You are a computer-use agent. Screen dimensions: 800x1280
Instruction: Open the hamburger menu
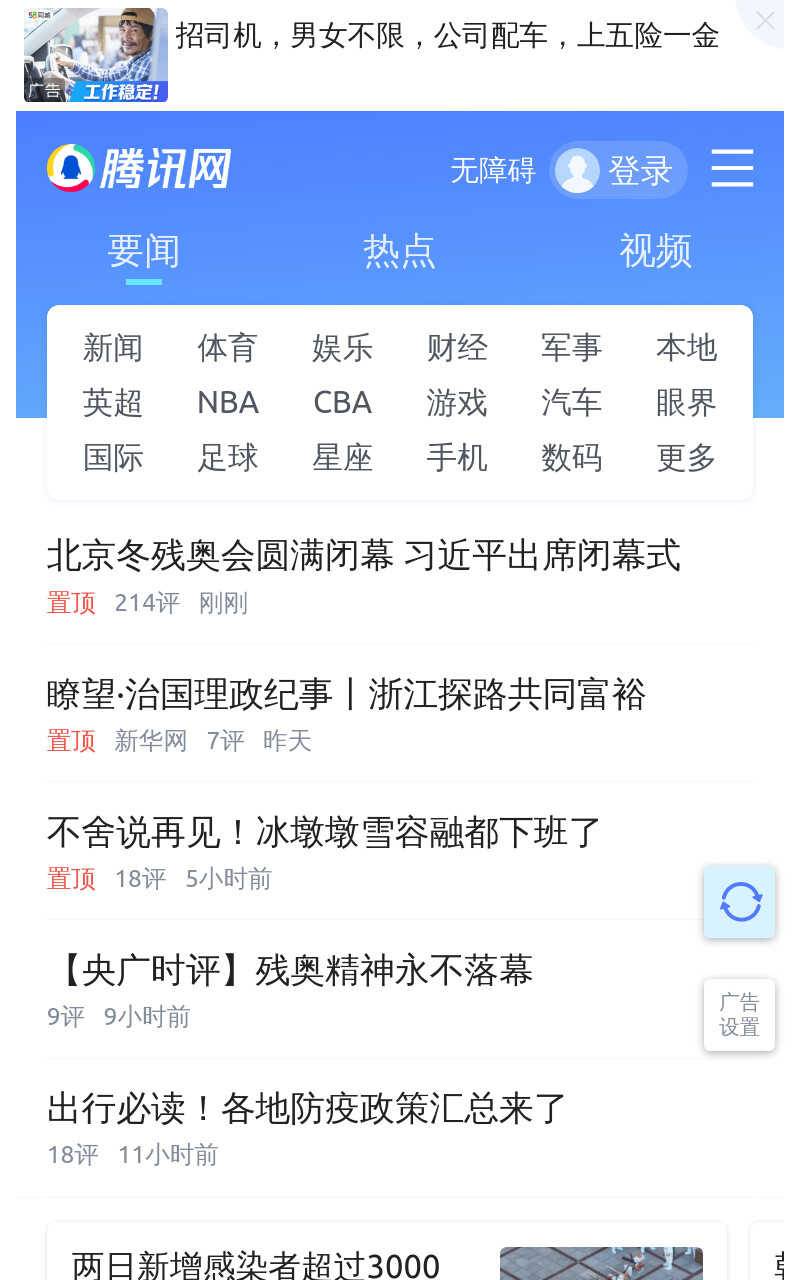[732, 168]
